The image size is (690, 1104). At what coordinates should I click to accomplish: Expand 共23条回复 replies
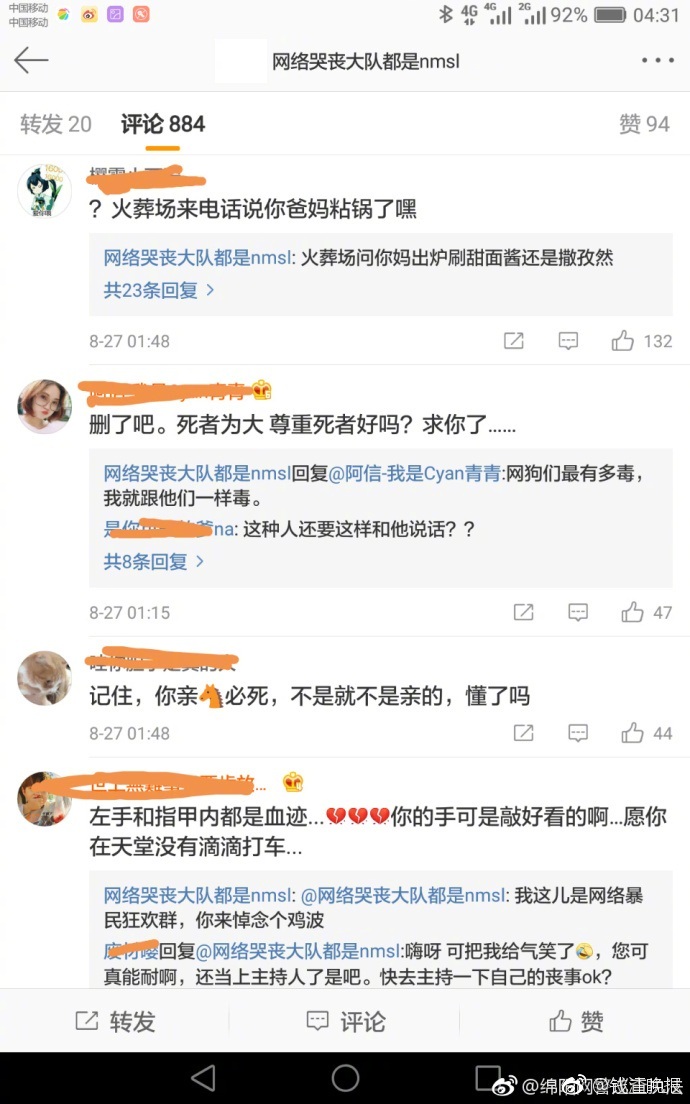(159, 290)
